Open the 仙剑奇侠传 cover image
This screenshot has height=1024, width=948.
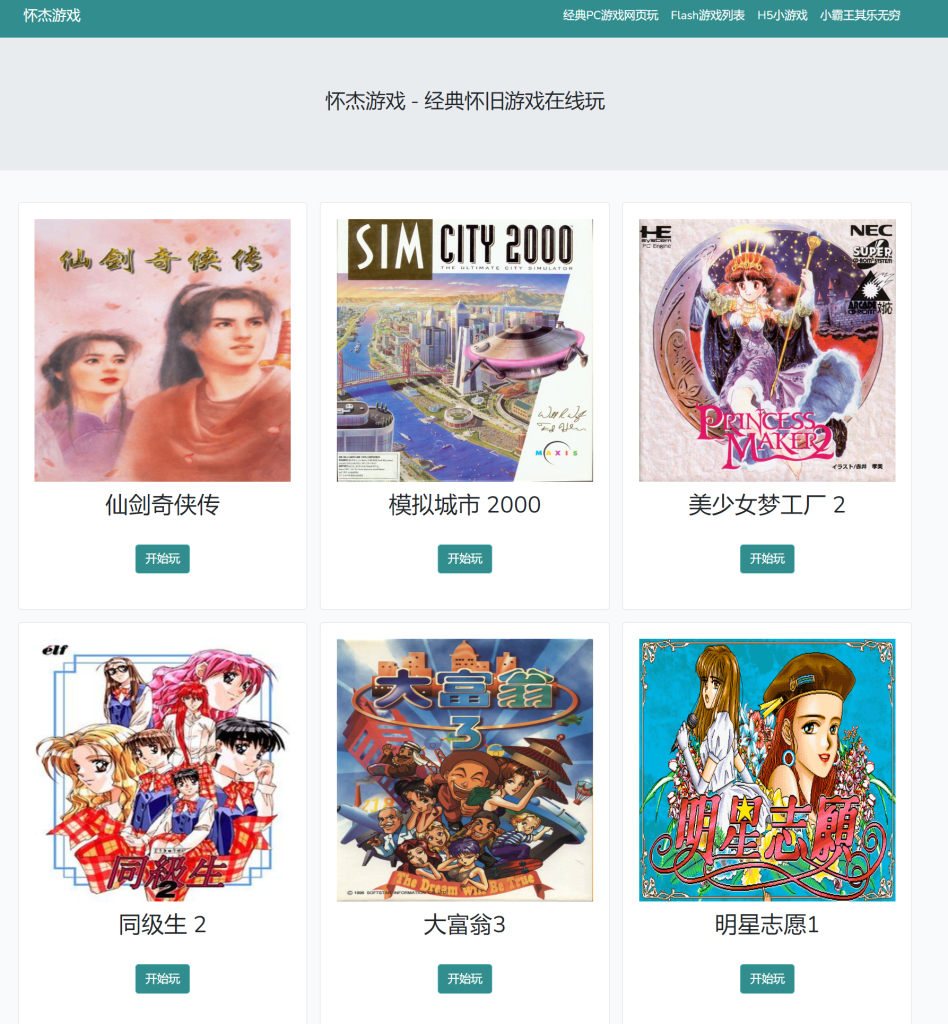click(x=162, y=350)
